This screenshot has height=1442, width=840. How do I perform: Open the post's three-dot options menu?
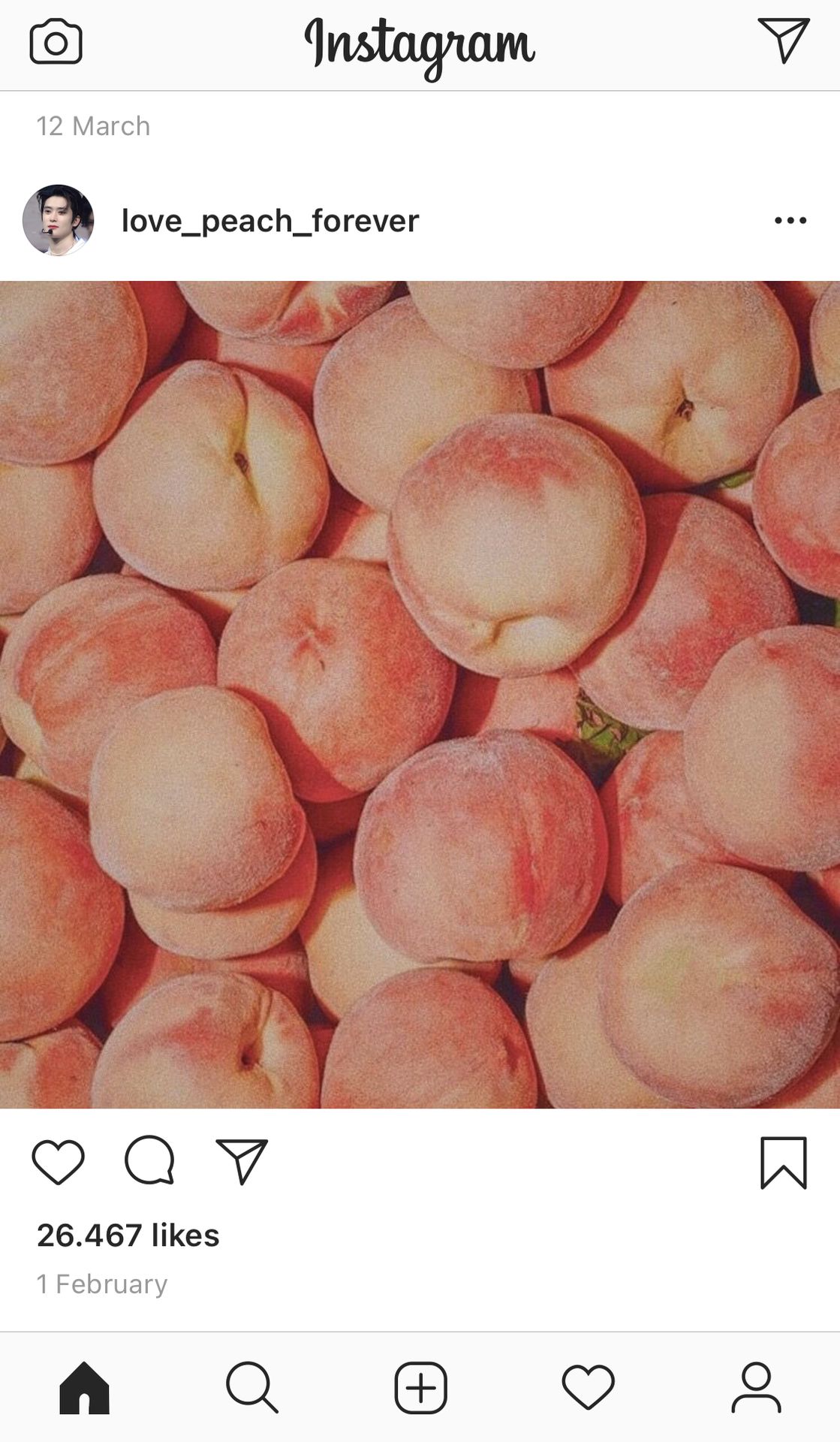[790, 220]
